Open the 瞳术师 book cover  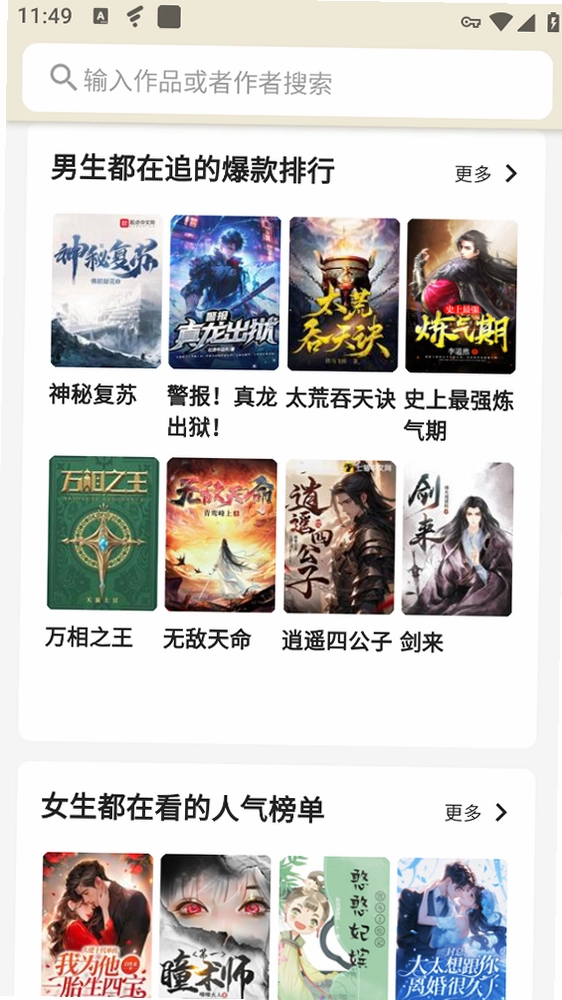[216, 927]
